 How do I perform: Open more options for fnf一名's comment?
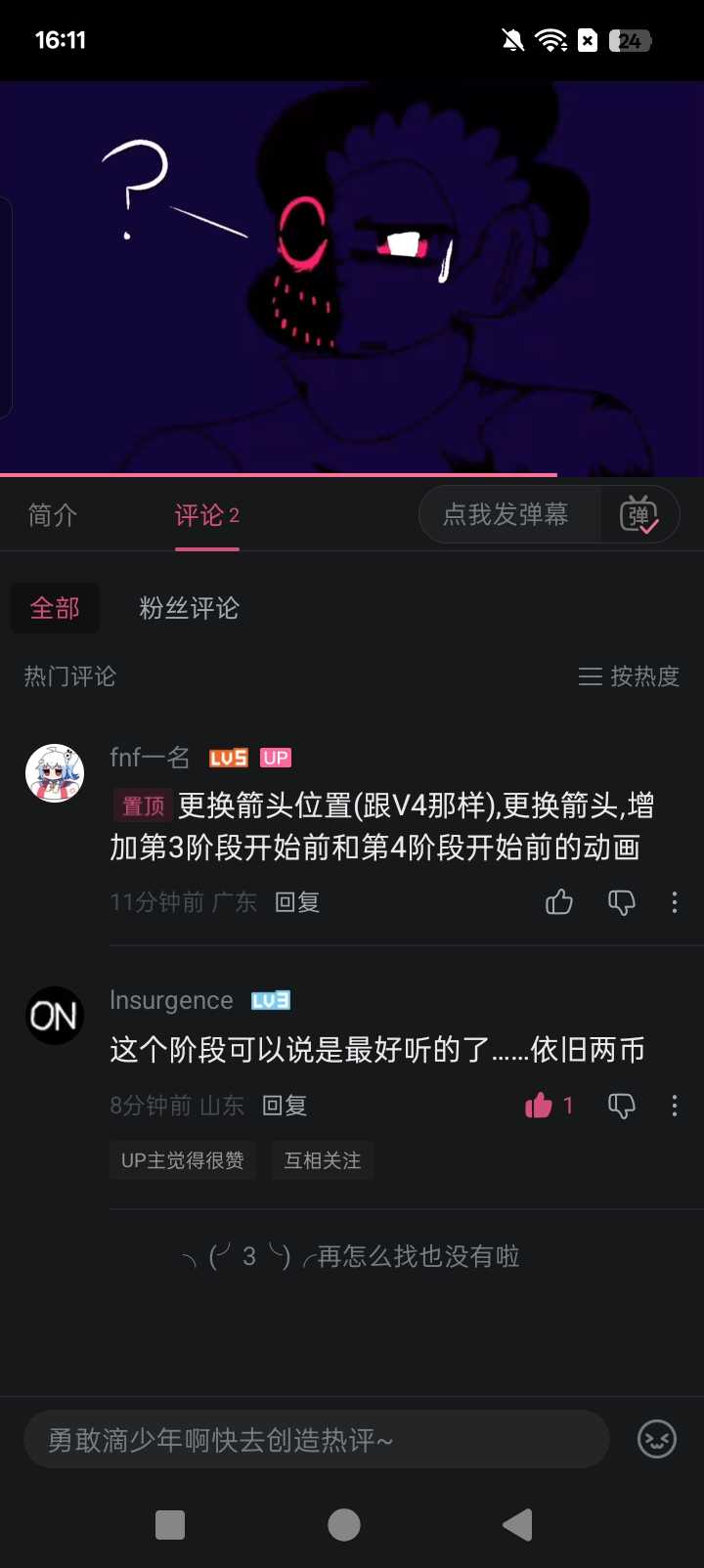pyautogui.click(x=675, y=902)
